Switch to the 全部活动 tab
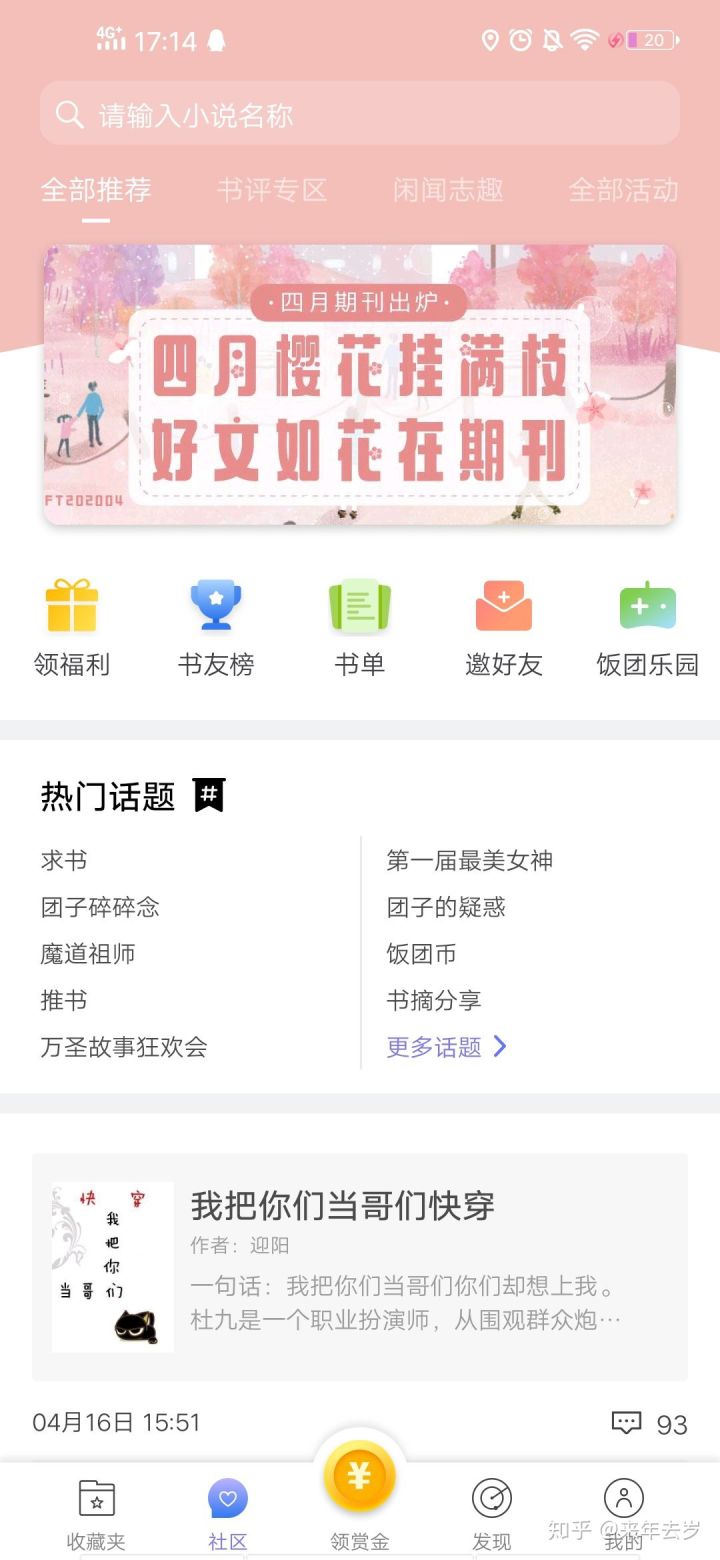Viewport: 720px width, 1560px height. (623, 190)
